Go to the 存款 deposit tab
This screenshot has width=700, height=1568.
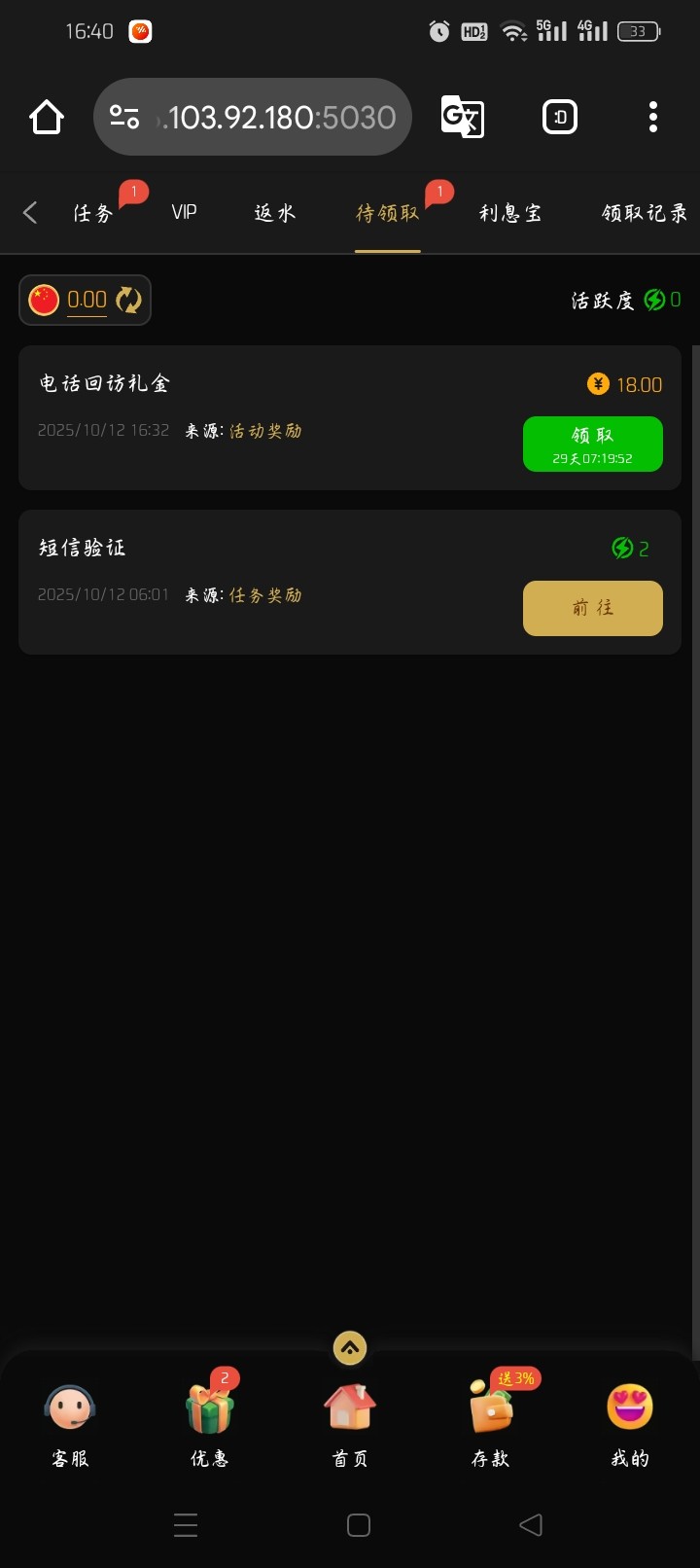click(x=491, y=1424)
